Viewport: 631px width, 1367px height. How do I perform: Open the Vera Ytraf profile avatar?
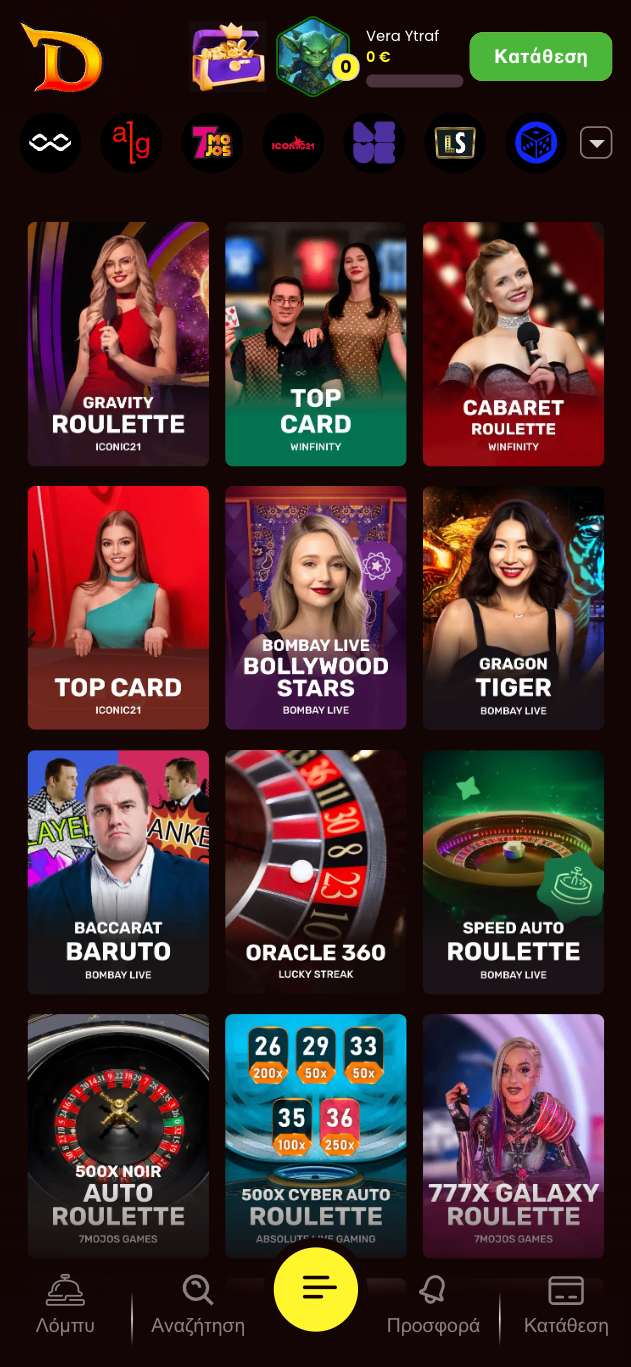[311, 55]
